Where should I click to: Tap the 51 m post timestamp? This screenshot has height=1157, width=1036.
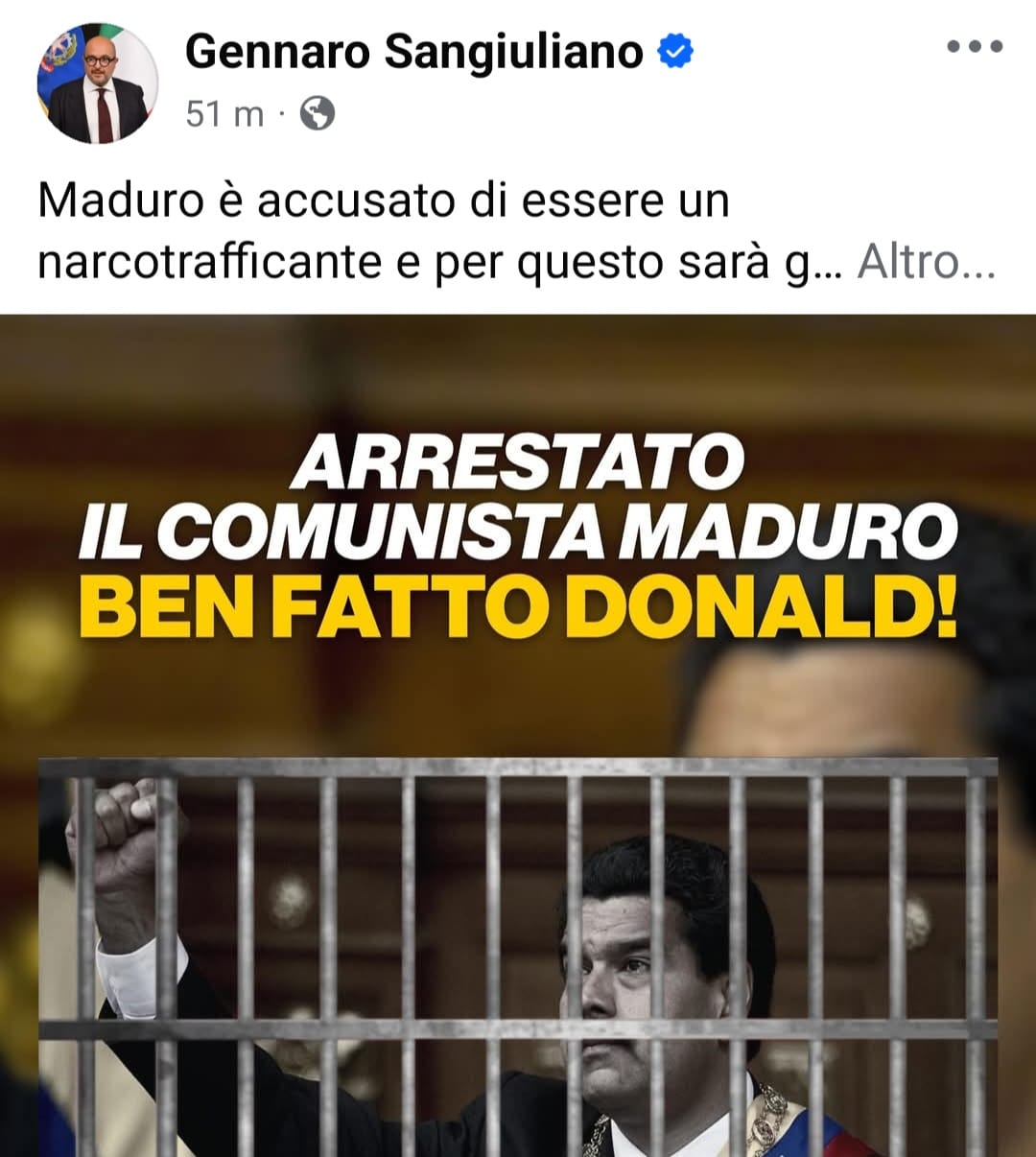(x=224, y=114)
